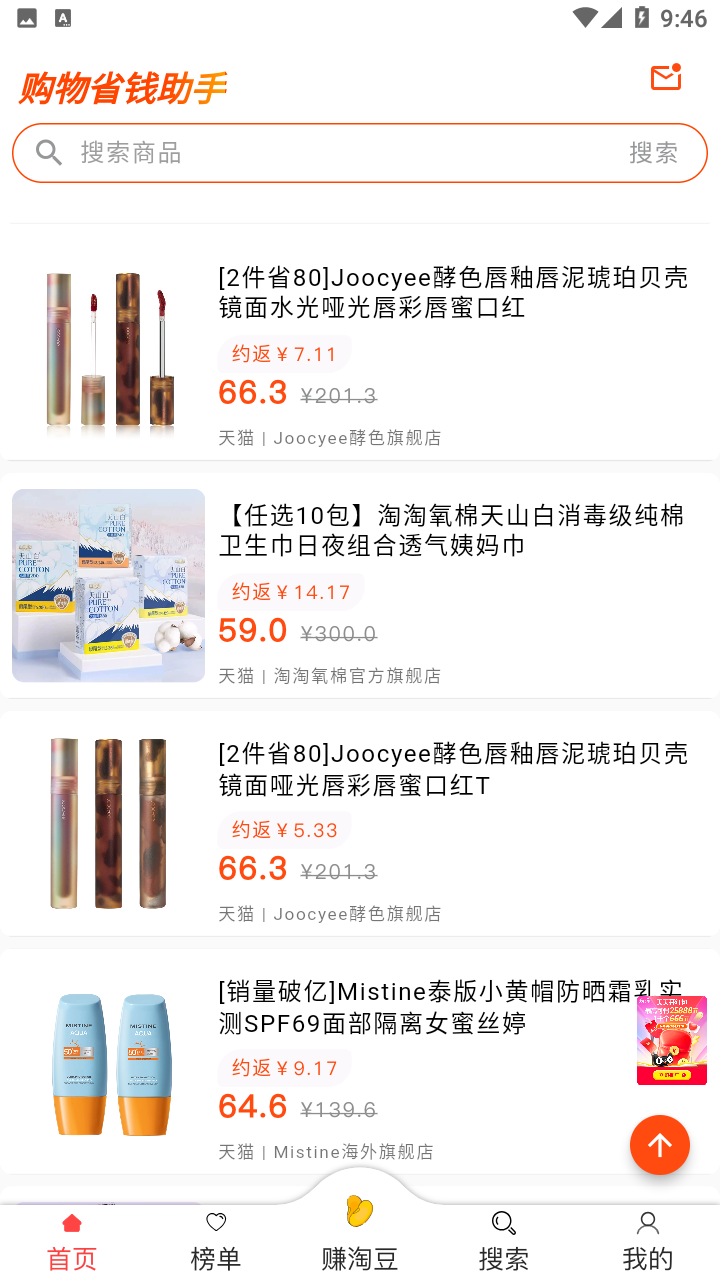Tap the back-to-top arrow button
The height and width of the screenshot is (1280, 720).
tap(660, 1145)
